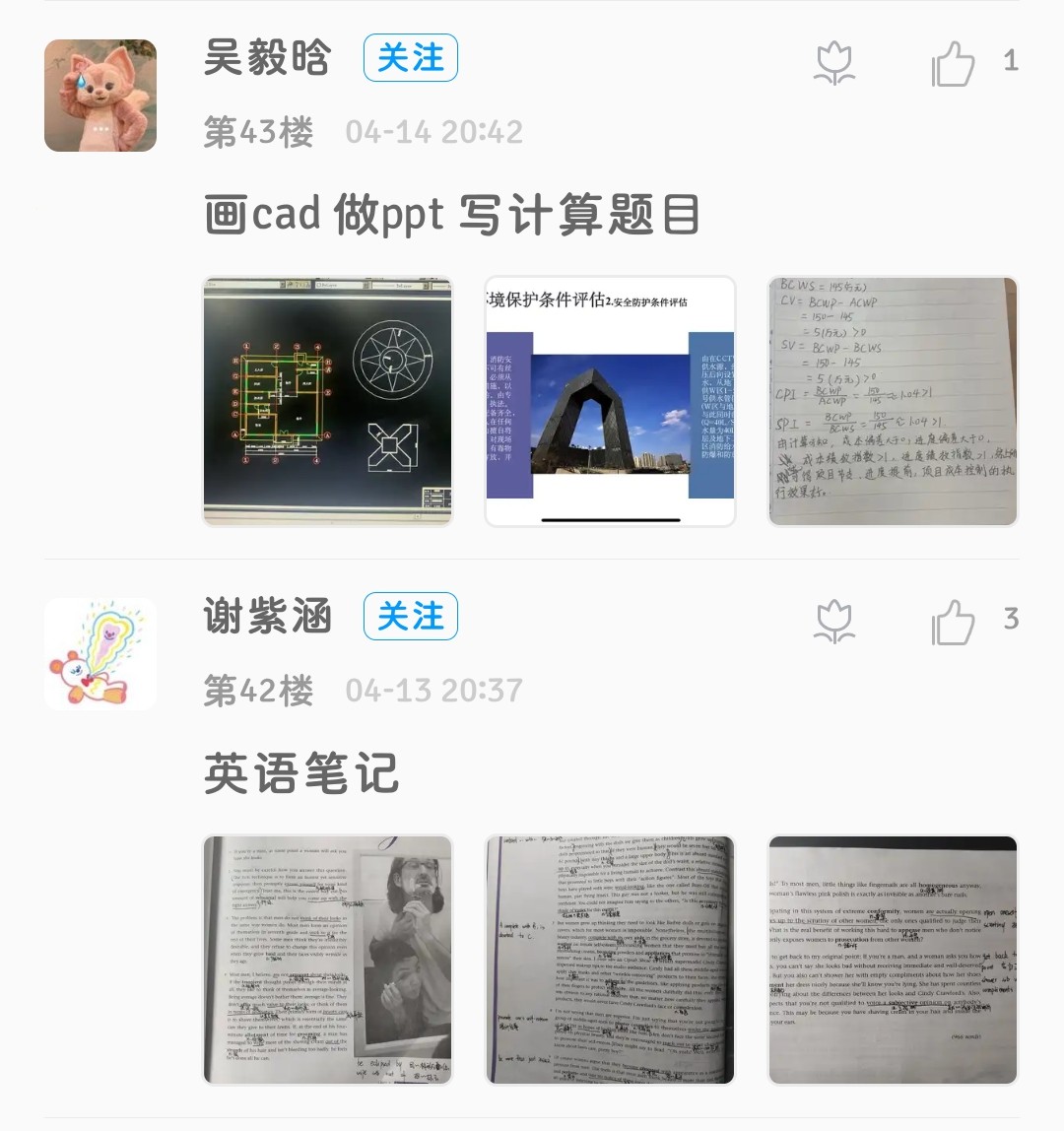1064x1131 pixels.
Task: Send a flower to 吴毅晗's post
Action: click(x=834, y=64)
